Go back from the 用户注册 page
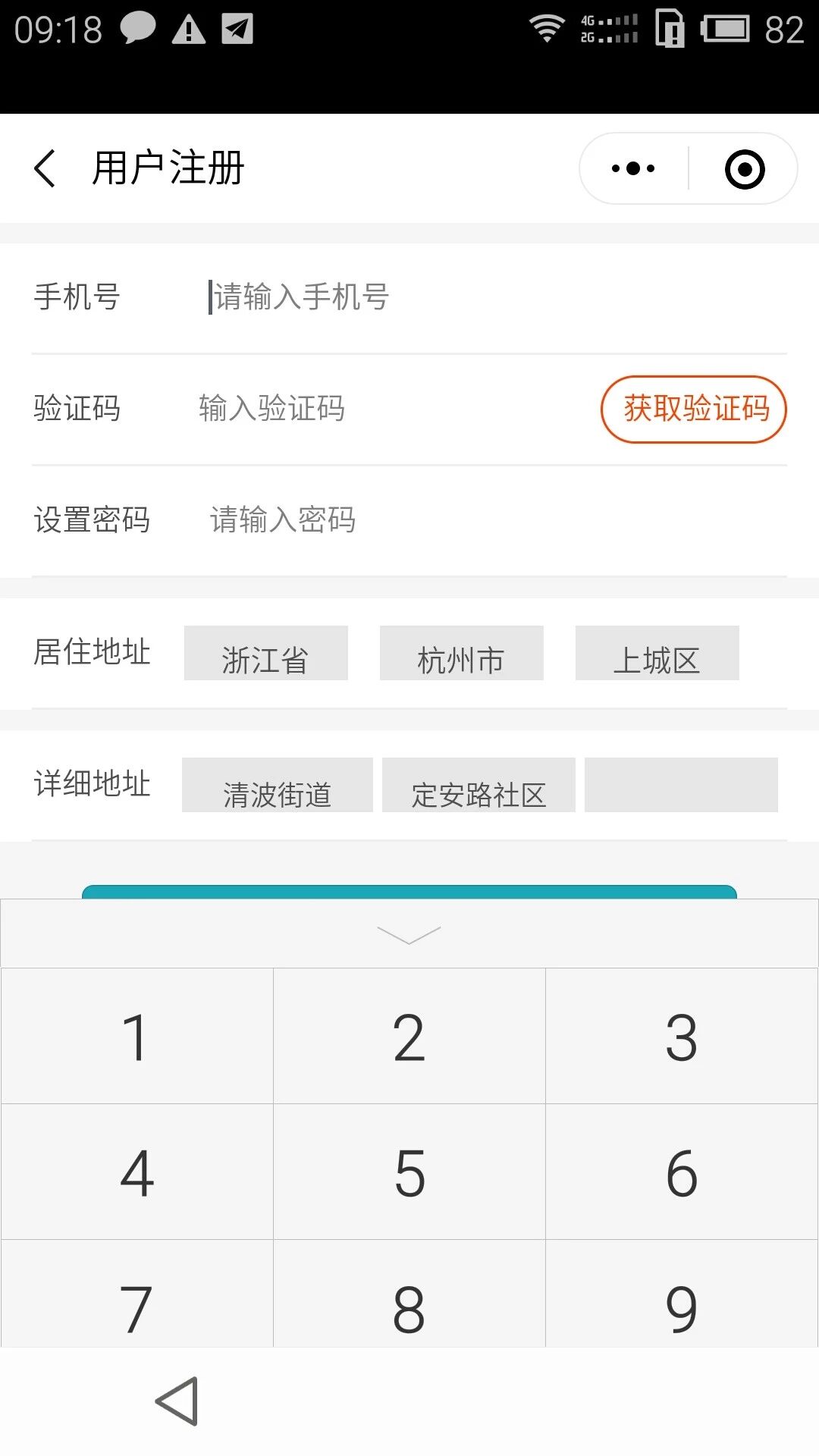This screenshot has height=1456, width=819. 45,168
